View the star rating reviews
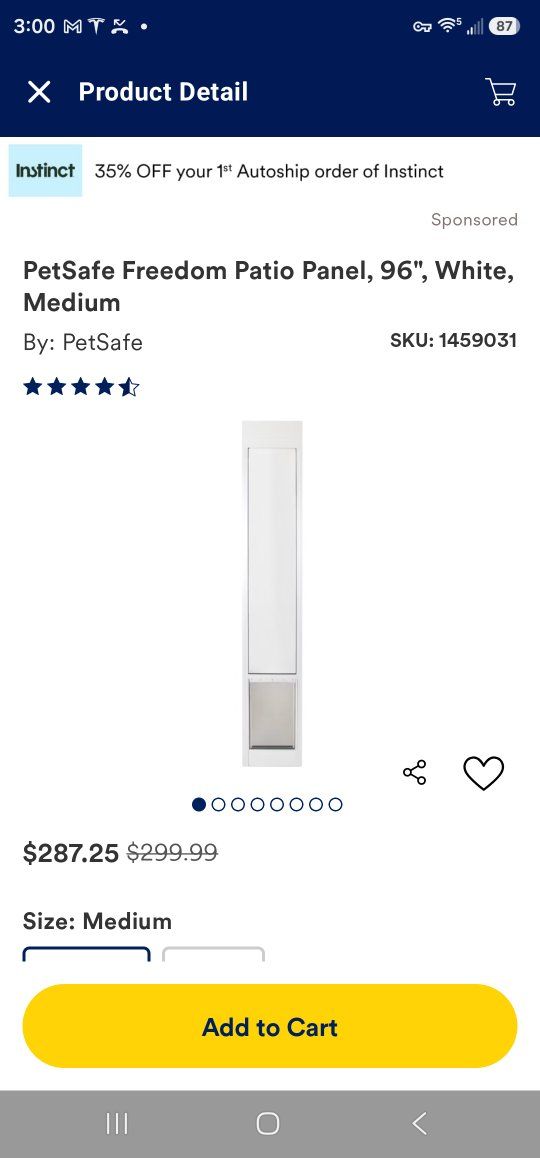This screenshot has height=1158, width=540. click(x=81, y=386)
